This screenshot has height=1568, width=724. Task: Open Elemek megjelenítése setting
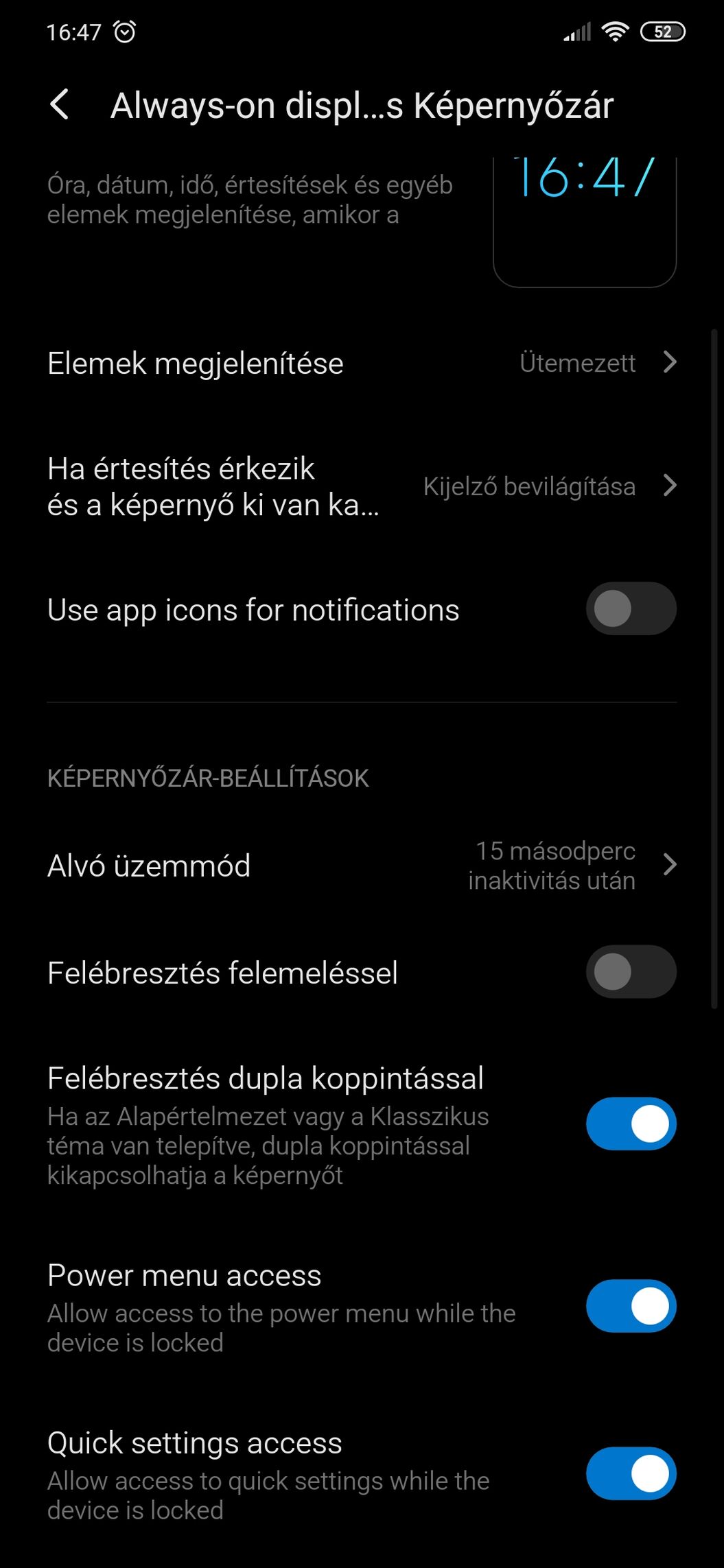coord(362,363)
